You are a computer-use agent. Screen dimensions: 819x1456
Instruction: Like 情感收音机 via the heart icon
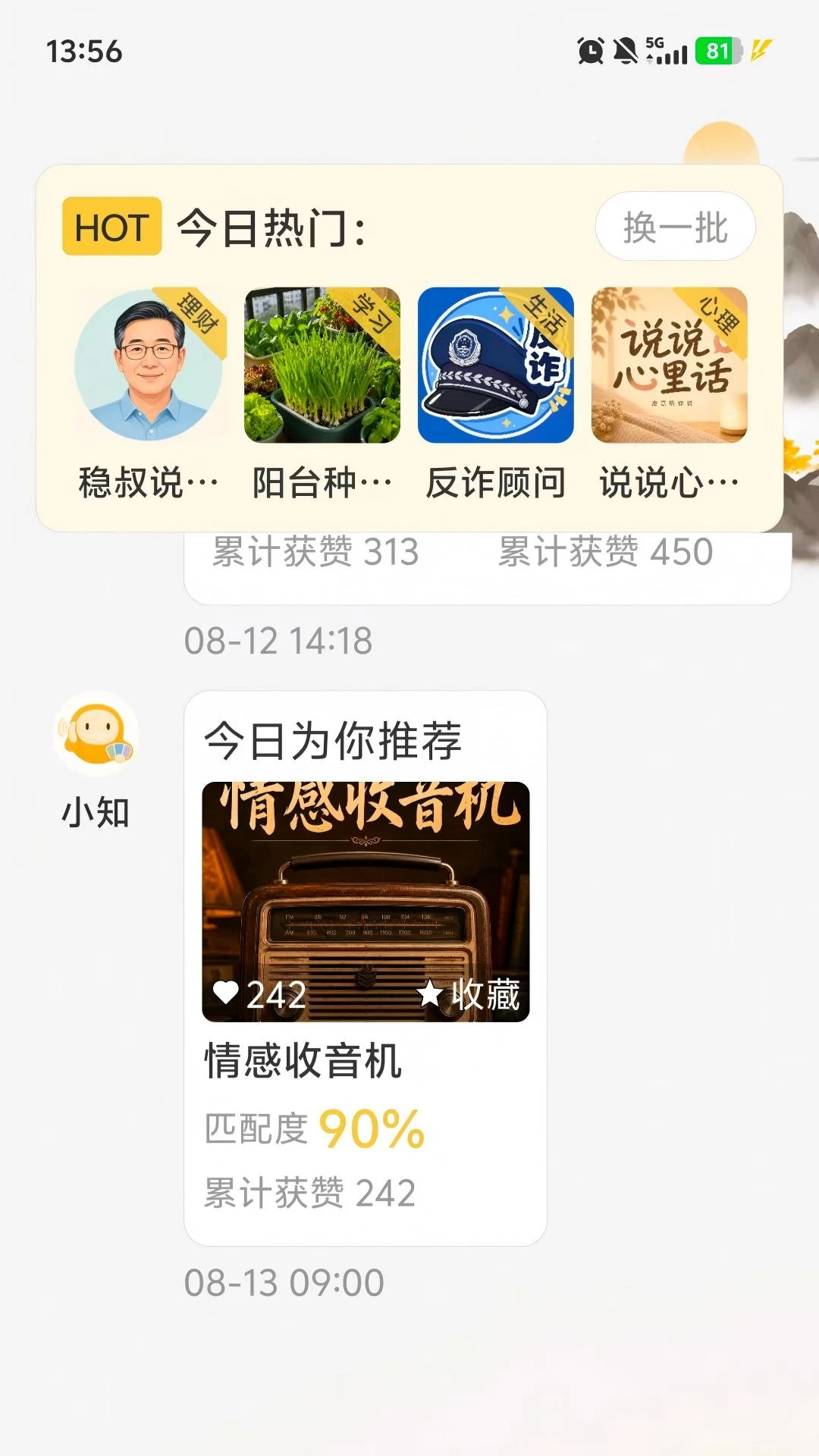pyautogui.click(x=226, y=993)
